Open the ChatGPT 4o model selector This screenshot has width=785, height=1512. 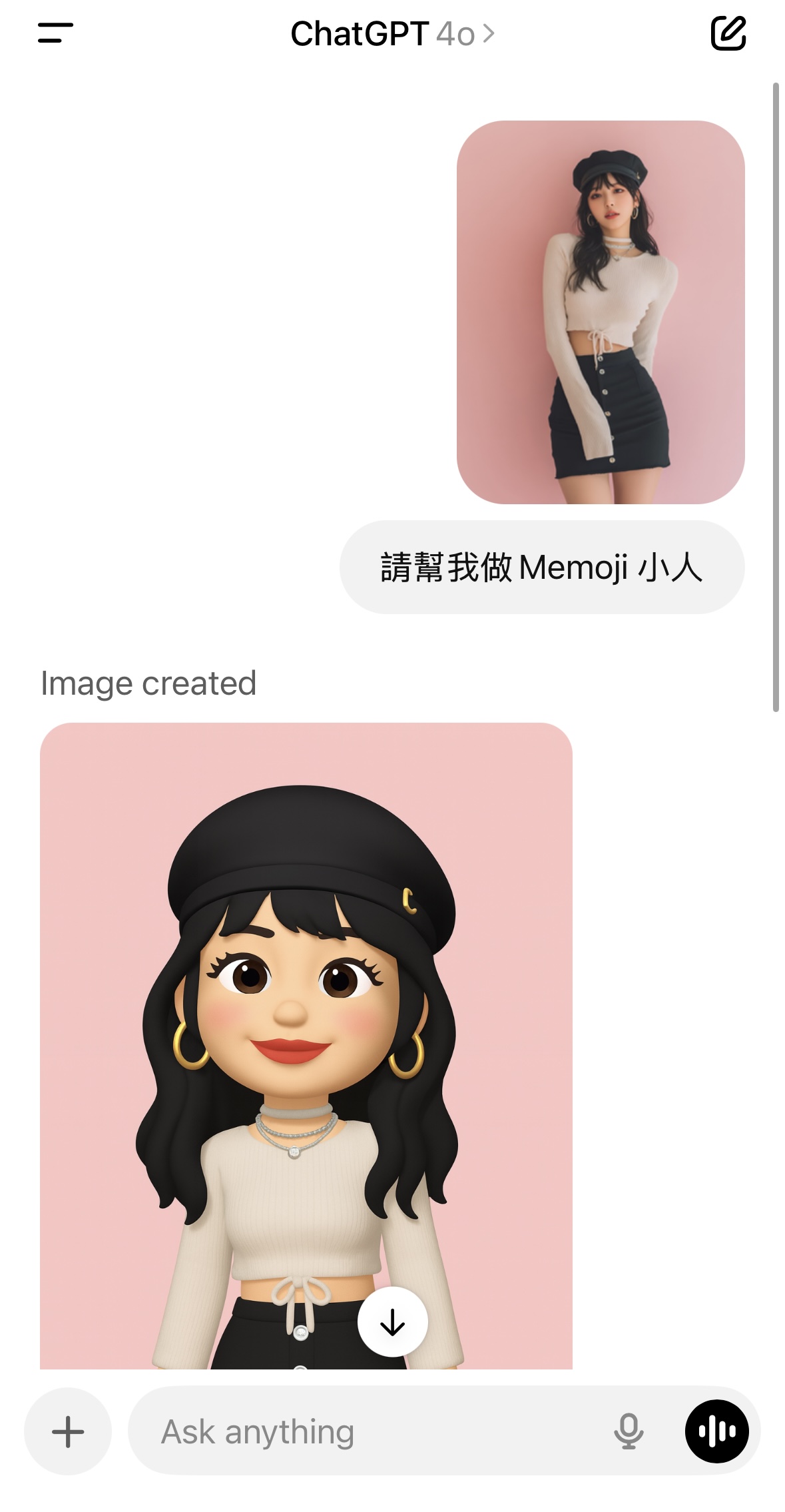click(x=392, y=34)
